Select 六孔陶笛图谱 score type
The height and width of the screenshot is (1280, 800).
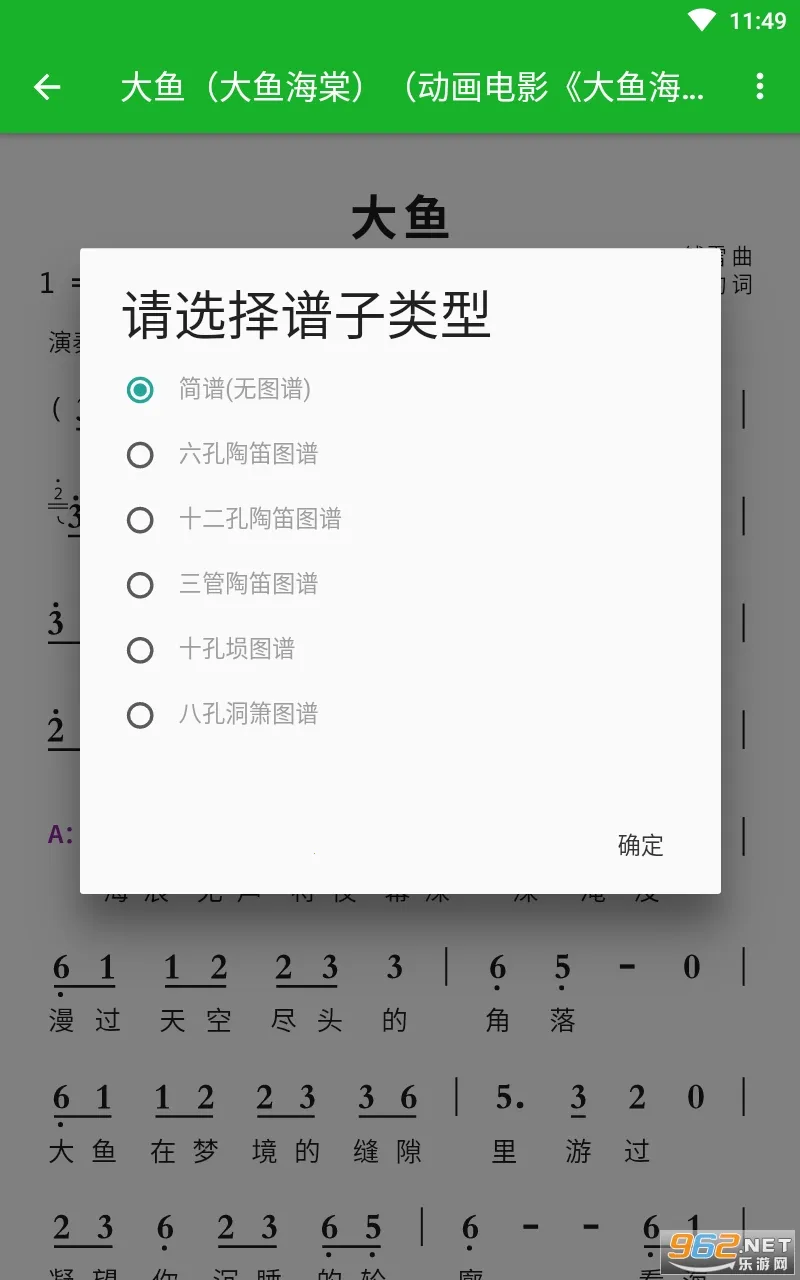pyautogui.click(x=140, y=455)
